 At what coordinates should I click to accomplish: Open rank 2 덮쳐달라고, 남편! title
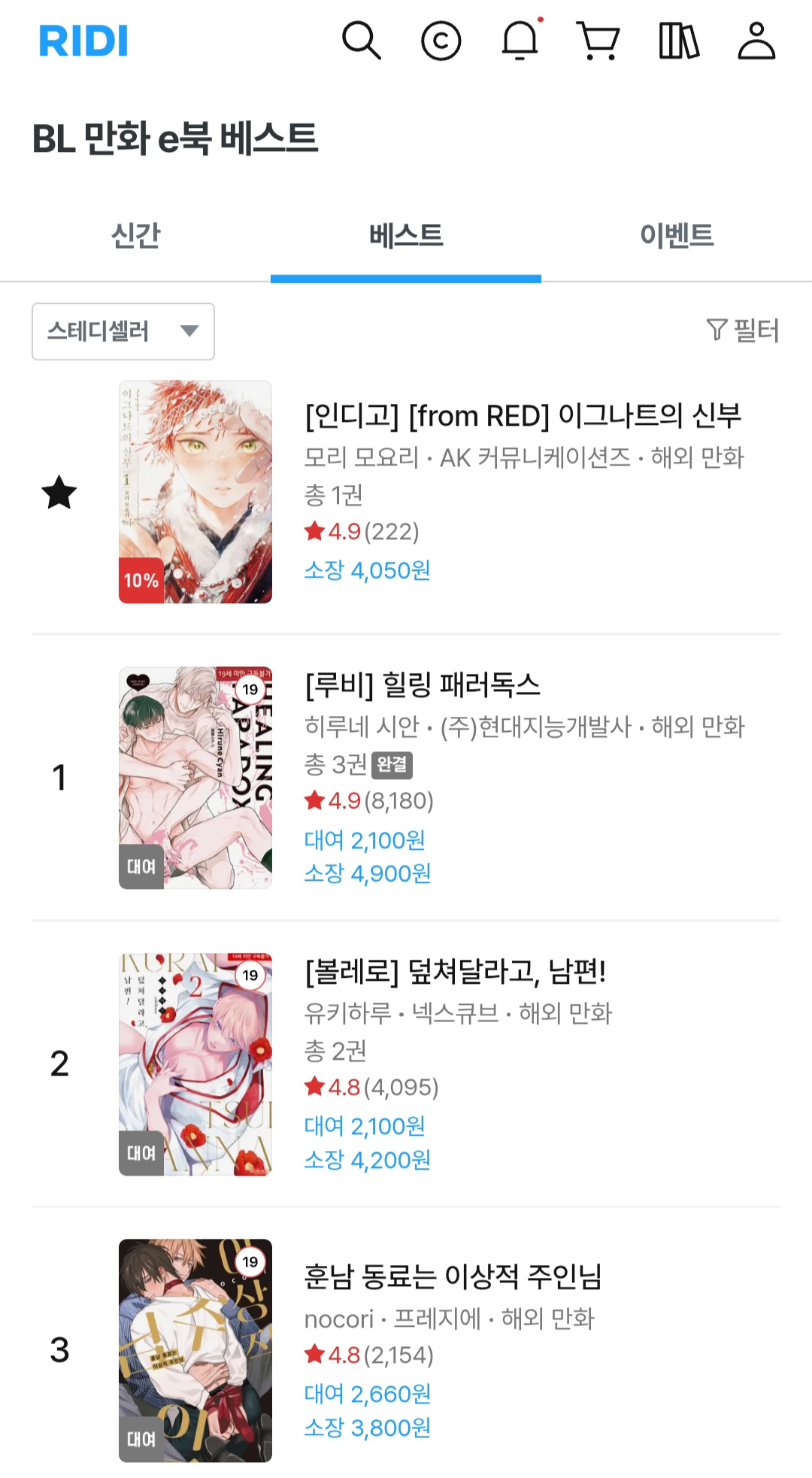456,972
